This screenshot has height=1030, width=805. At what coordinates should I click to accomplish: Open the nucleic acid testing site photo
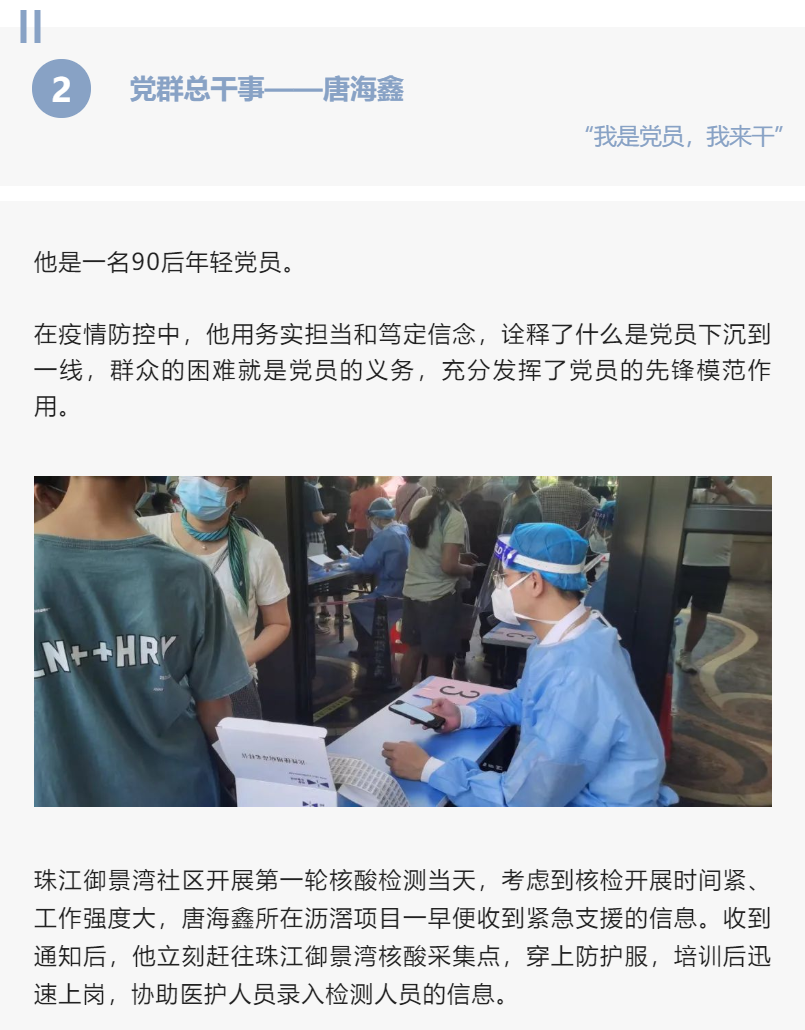coord(402,641)
